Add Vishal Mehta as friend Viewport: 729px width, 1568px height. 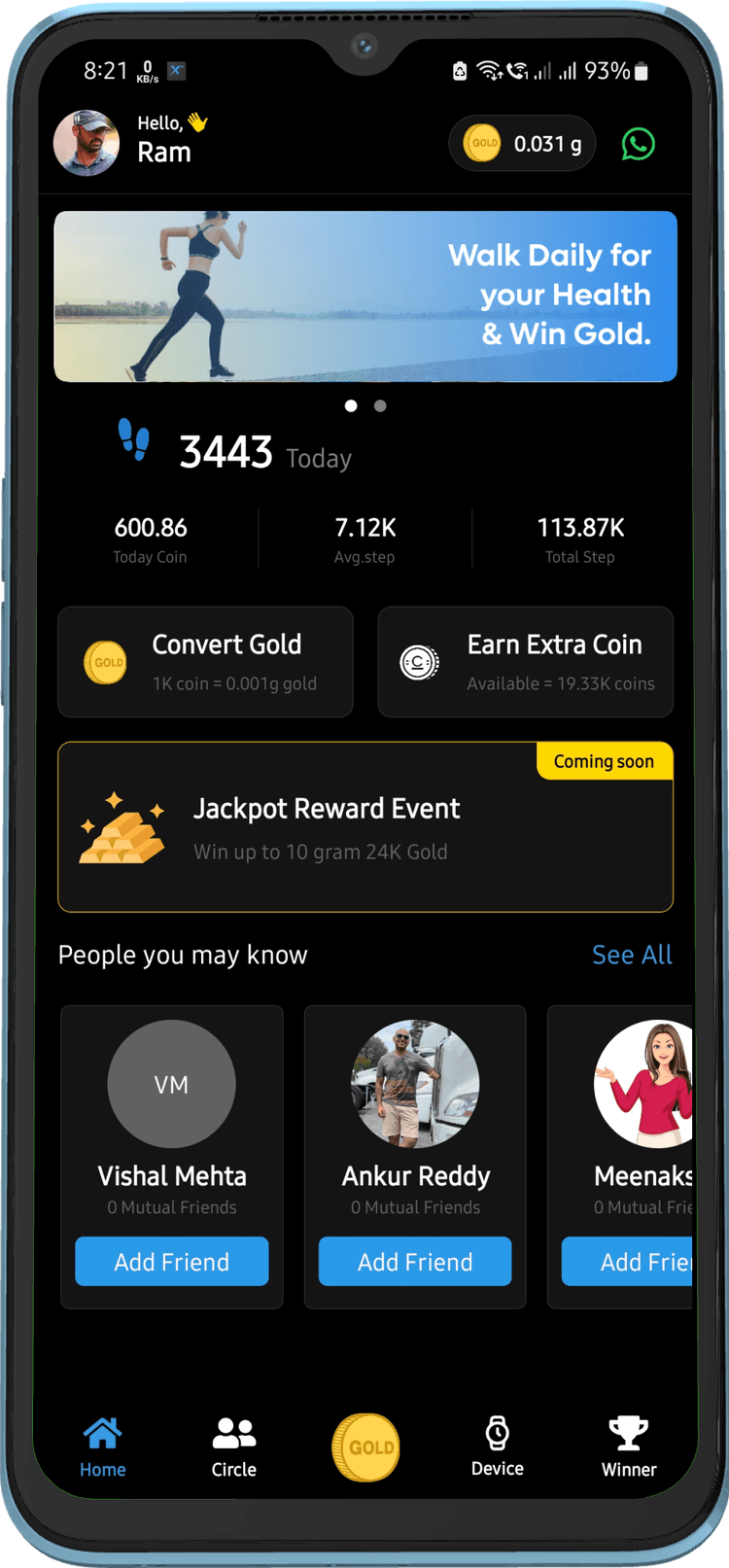[172, 1262]
